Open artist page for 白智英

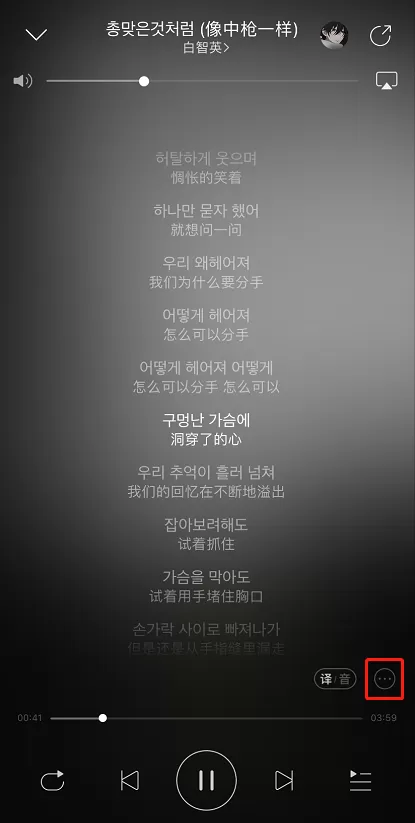point(206,48)
